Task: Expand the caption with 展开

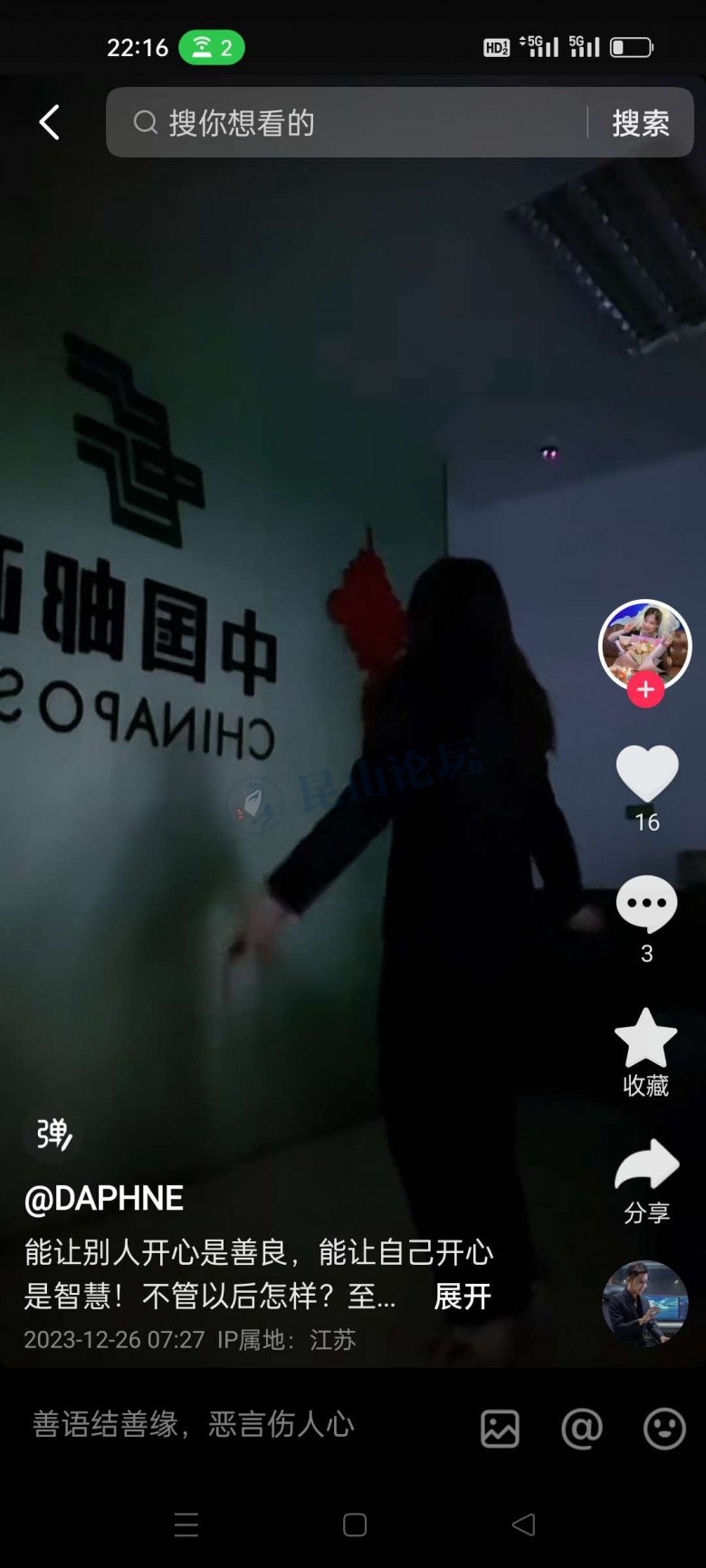Action: point(463,1297)
